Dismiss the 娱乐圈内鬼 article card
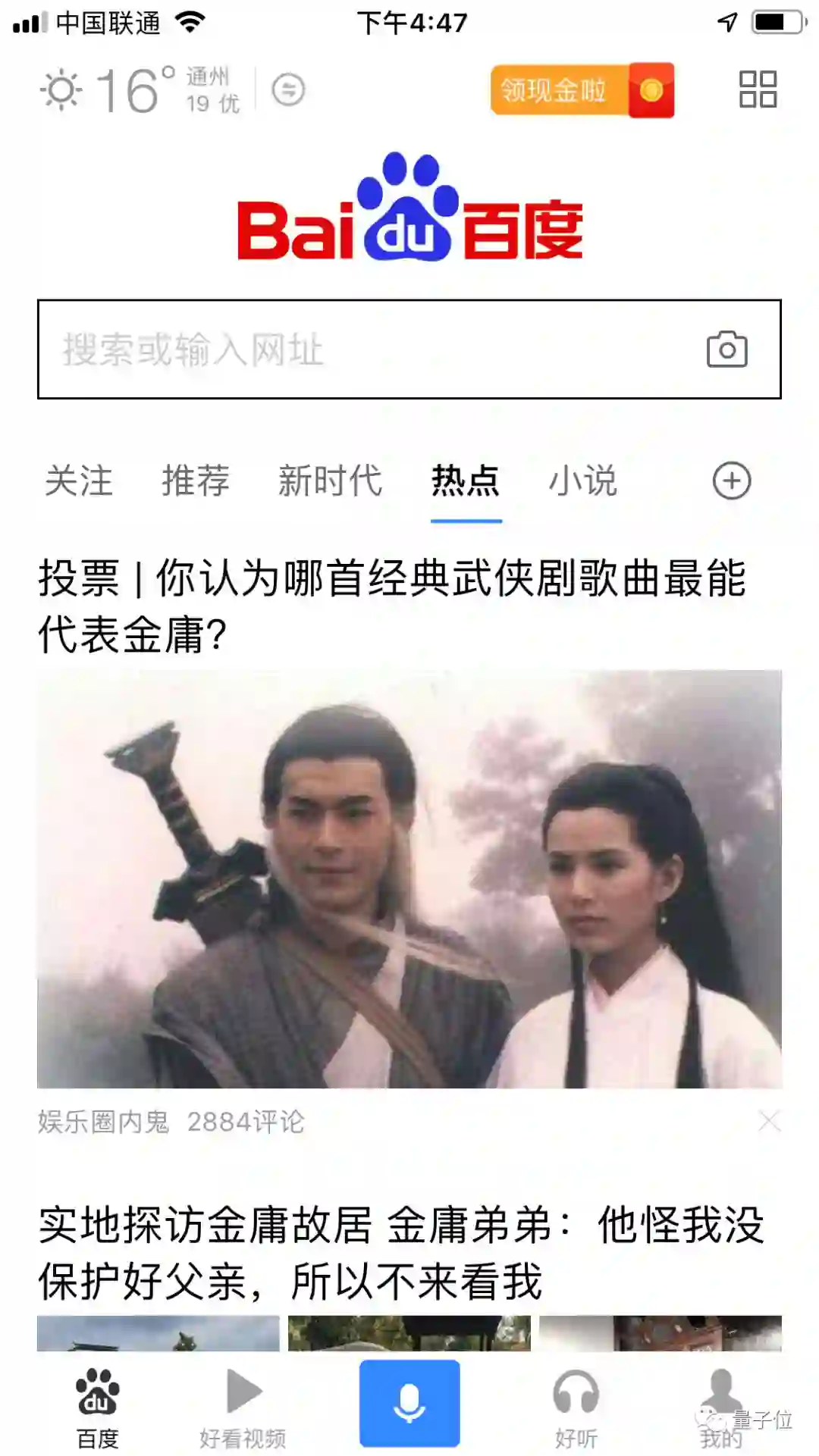This screenshot has height=1456, width=819. [x=769, y=1121]
